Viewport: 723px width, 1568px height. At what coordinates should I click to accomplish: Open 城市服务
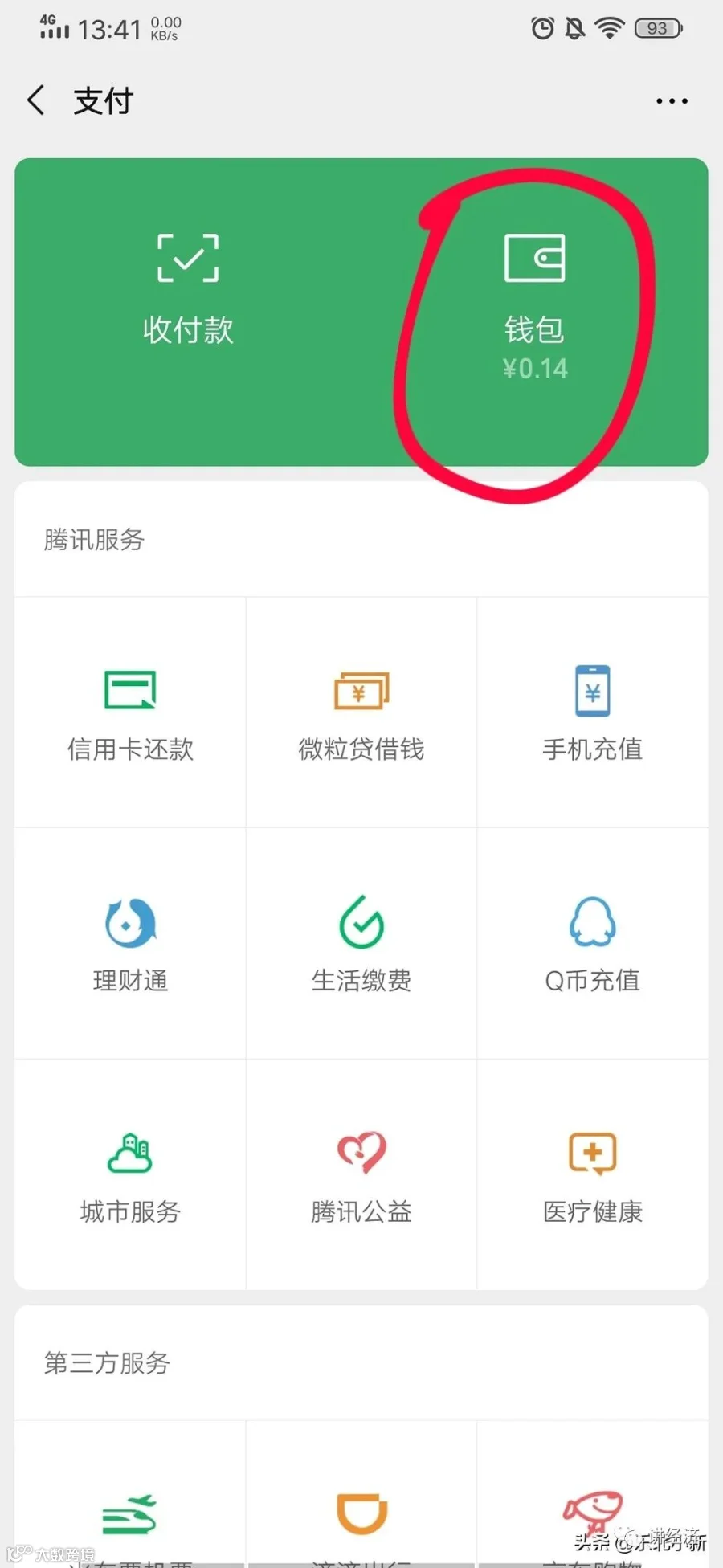pyautogui.click(x=130, y=1176)
